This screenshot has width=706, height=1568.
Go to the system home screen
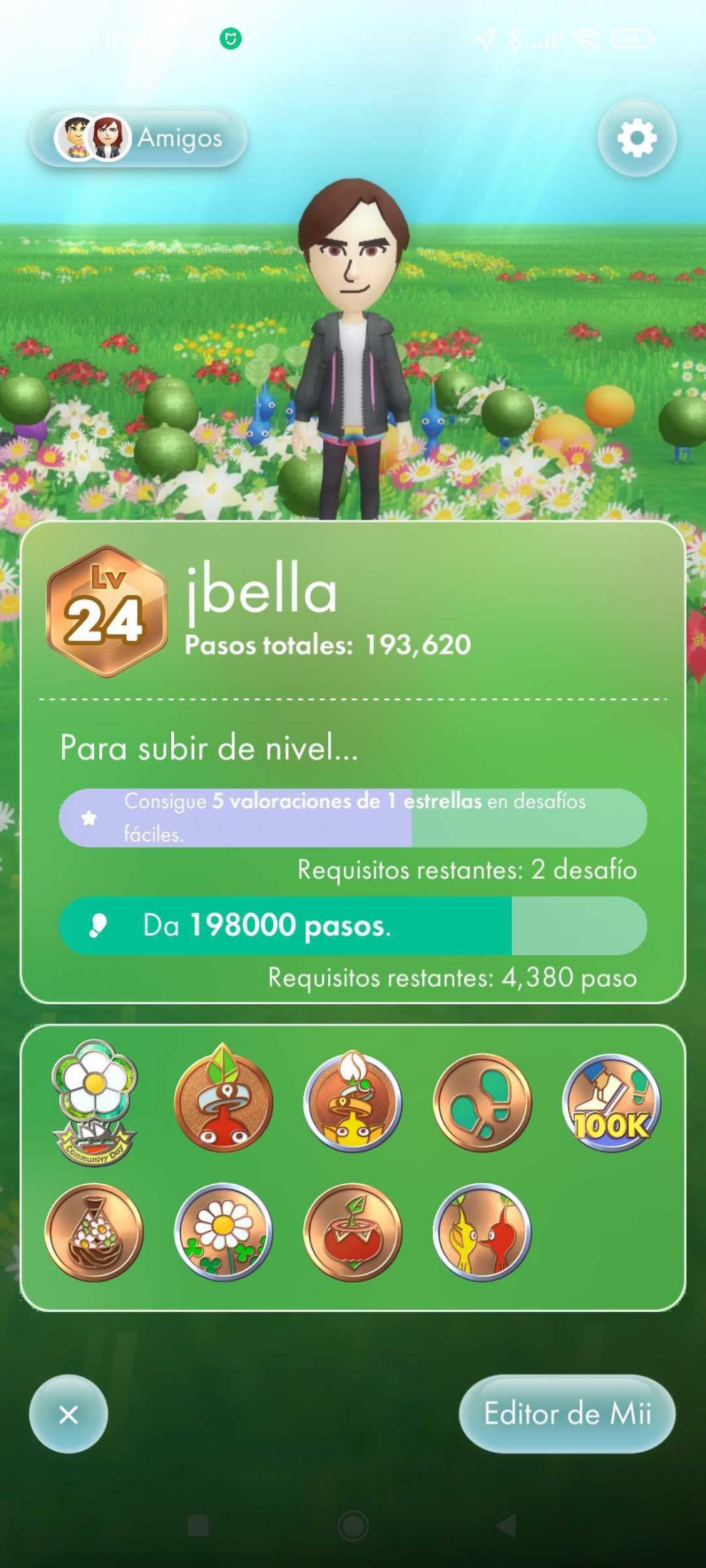pyautogui.click(x=353, y=1525)
